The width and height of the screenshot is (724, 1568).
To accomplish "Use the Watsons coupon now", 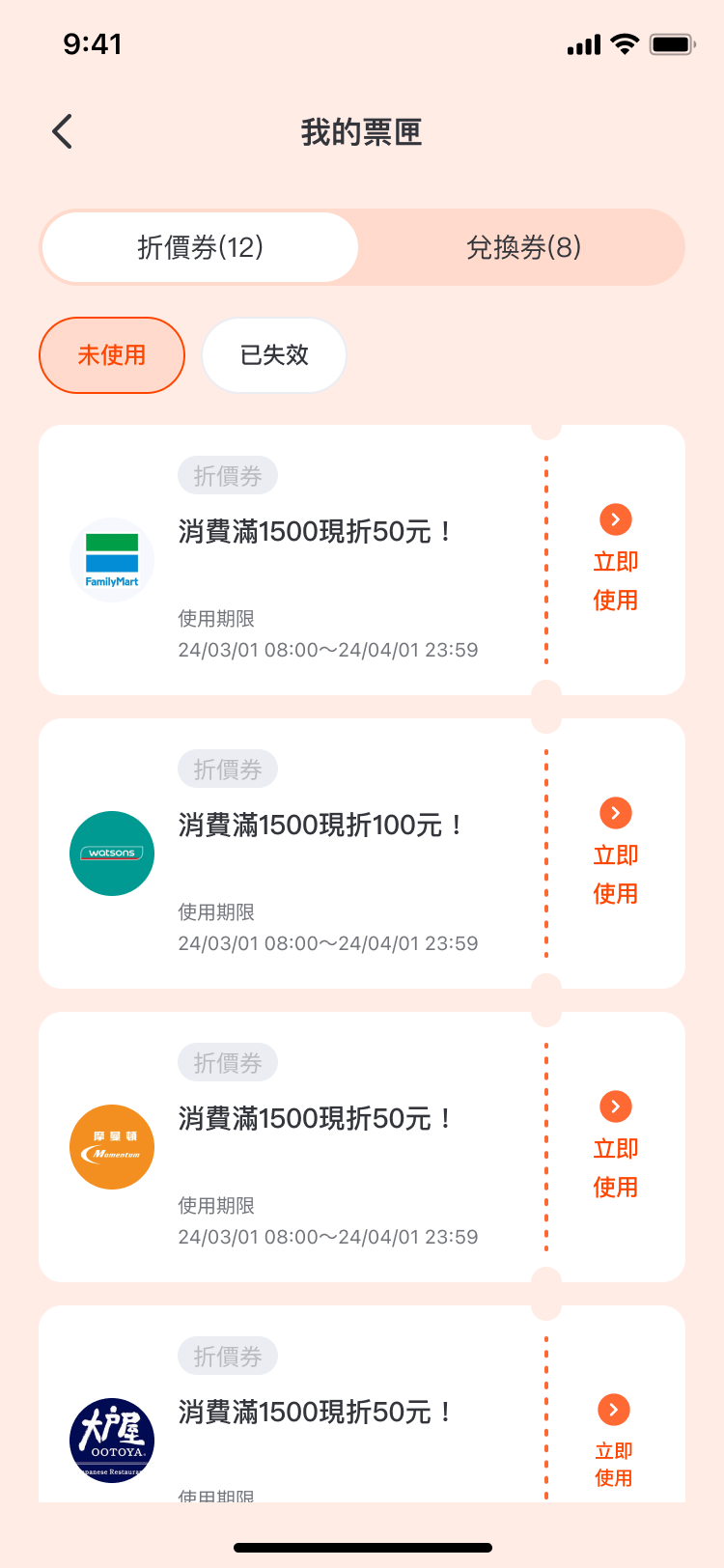I will [x=616, y=854].
